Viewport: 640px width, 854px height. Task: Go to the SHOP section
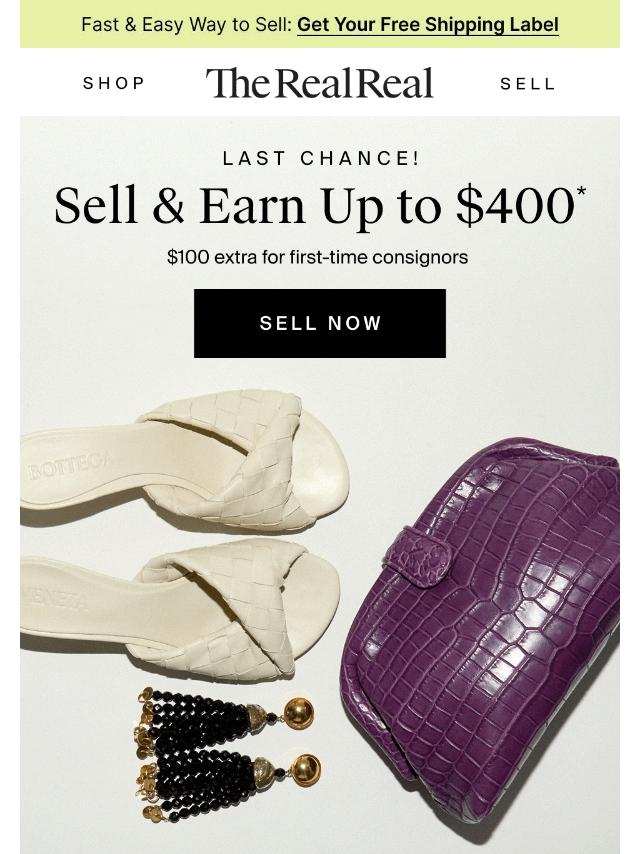(114, 83)
